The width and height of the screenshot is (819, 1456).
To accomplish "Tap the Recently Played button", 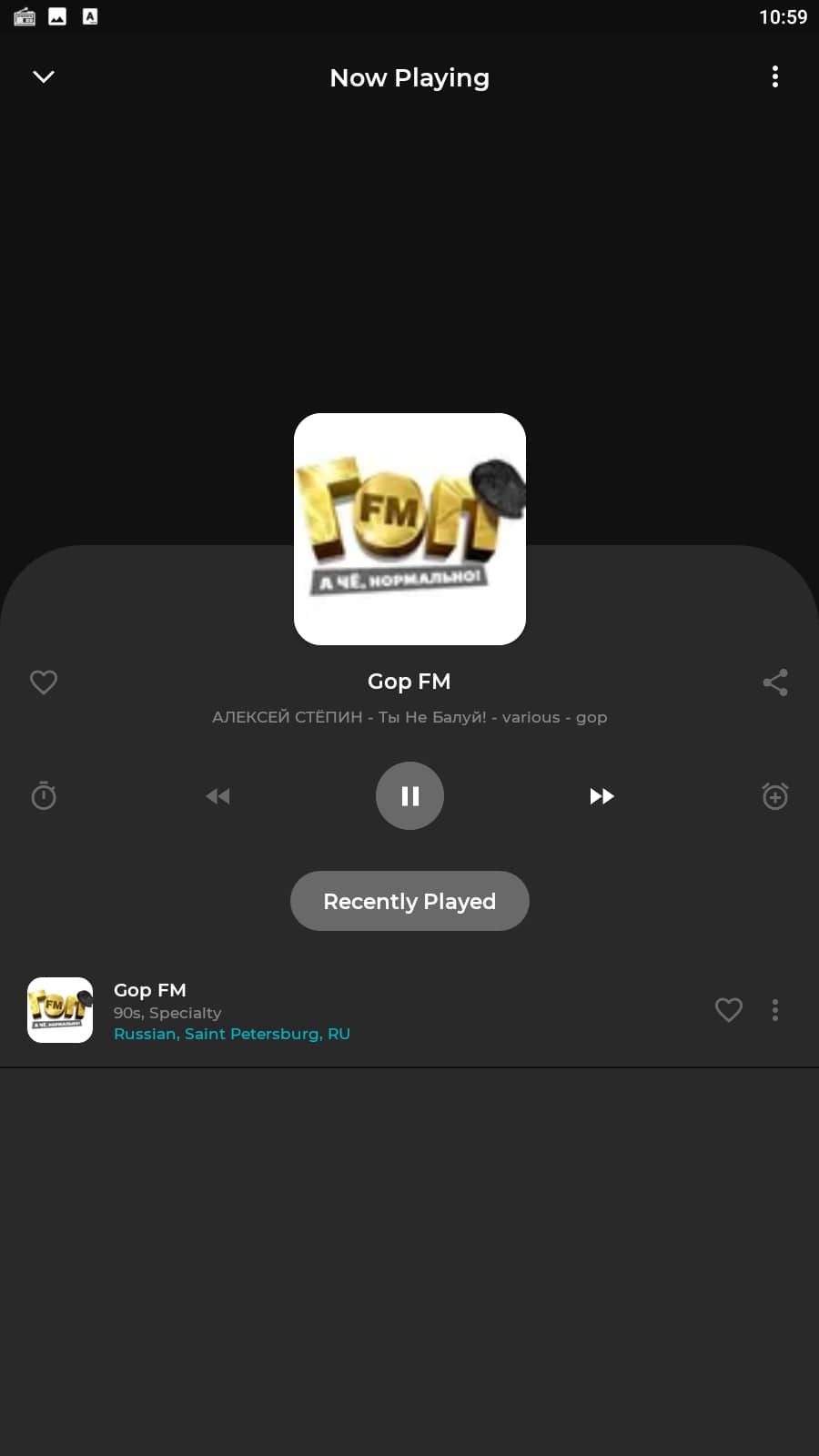I will coord(409,901).
